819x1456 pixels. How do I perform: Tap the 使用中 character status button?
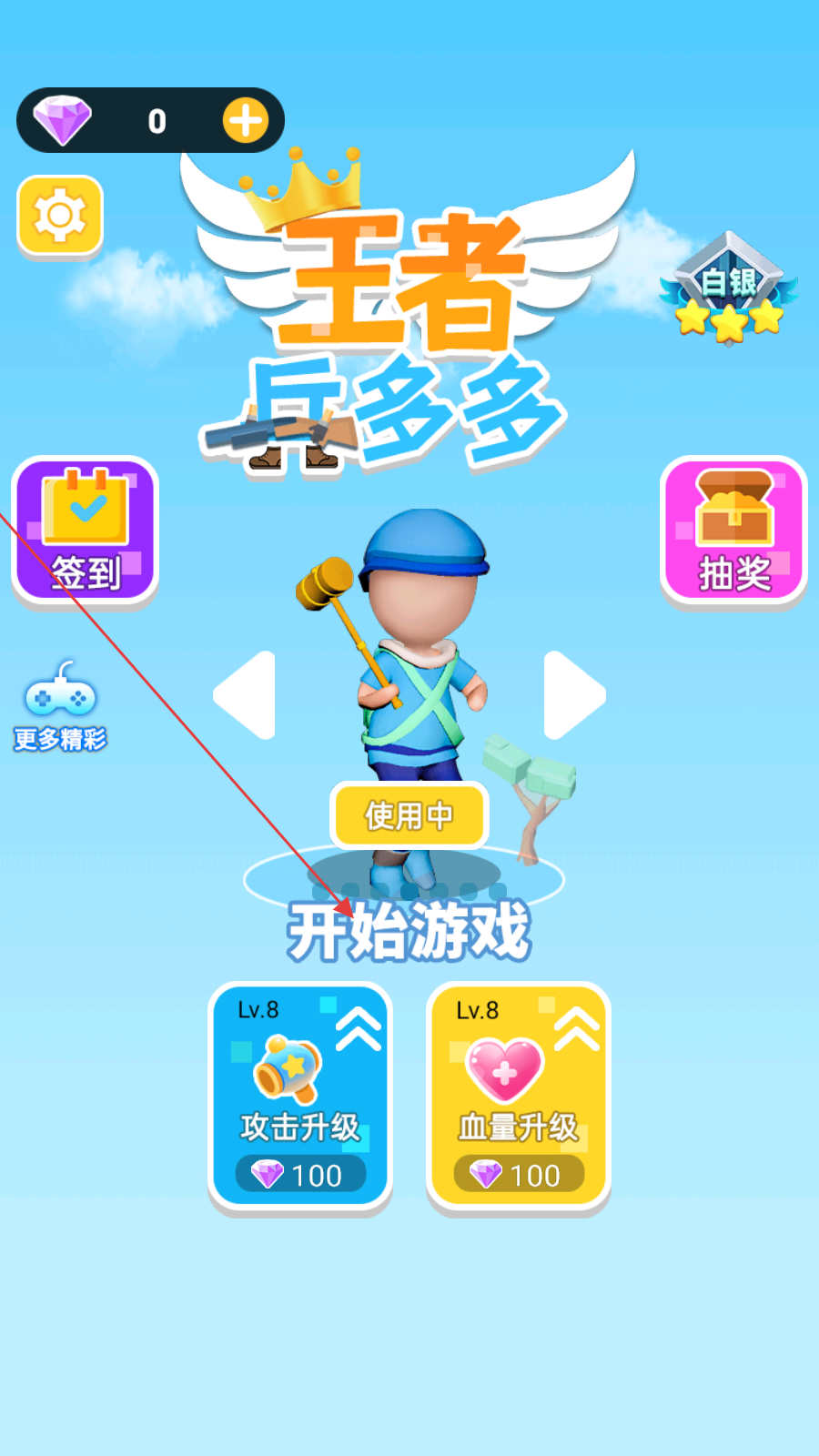click(x=409, y=815)
